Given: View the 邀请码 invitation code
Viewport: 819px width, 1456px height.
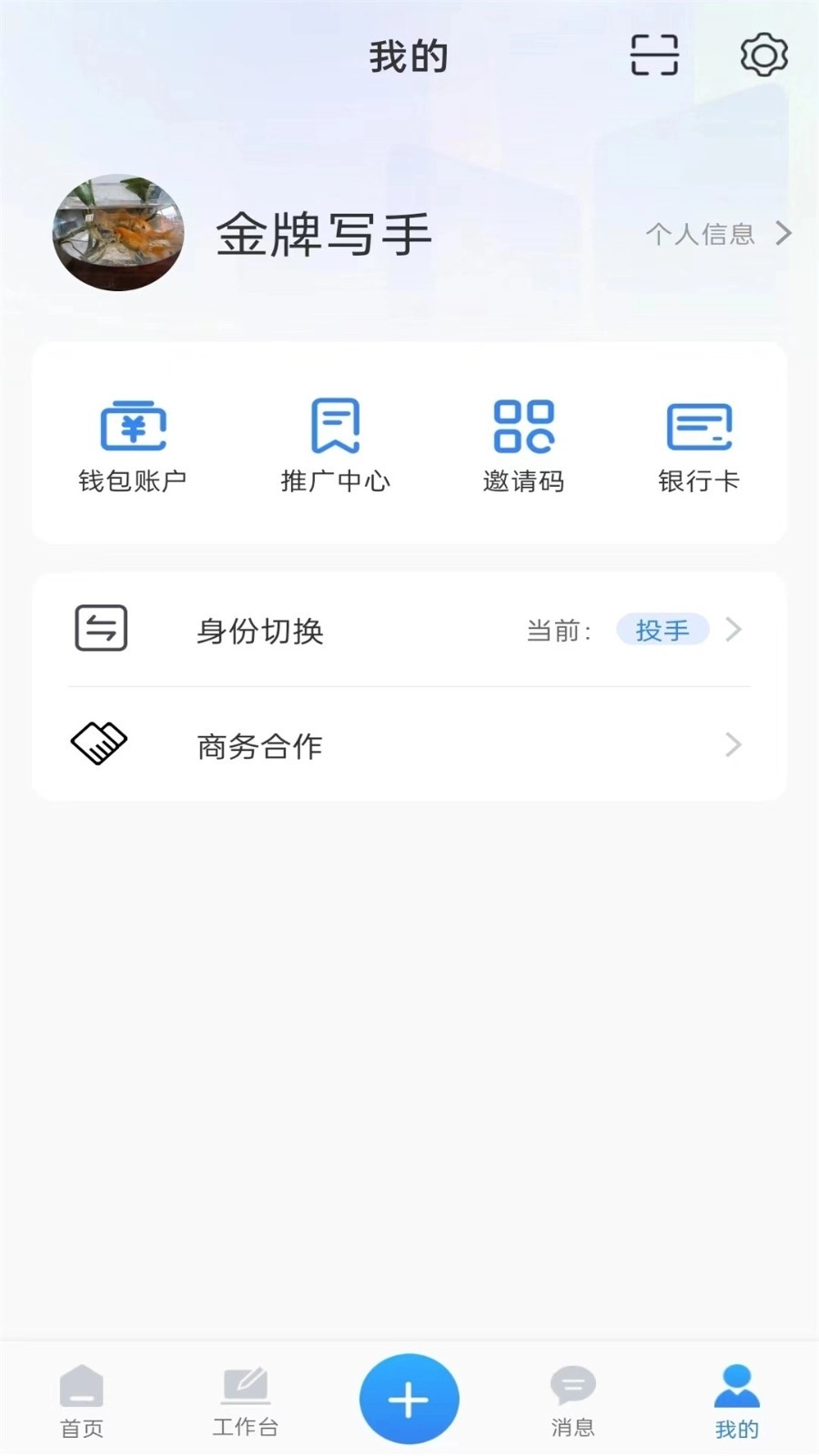Looking at the screenshot, I should pyautogui.click(x=523, y=445).
